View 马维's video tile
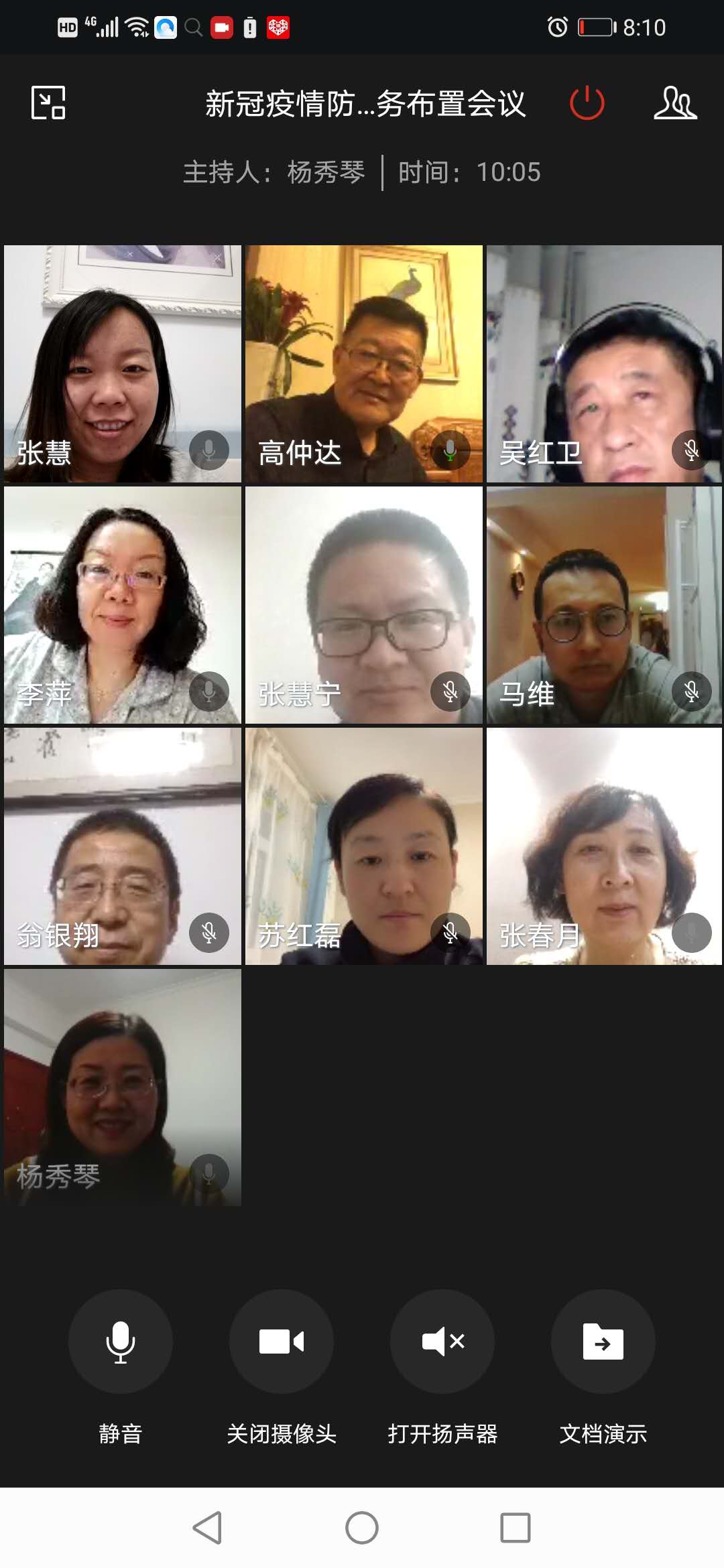This screenshot has width=724, height=1568. click(604, 604)
